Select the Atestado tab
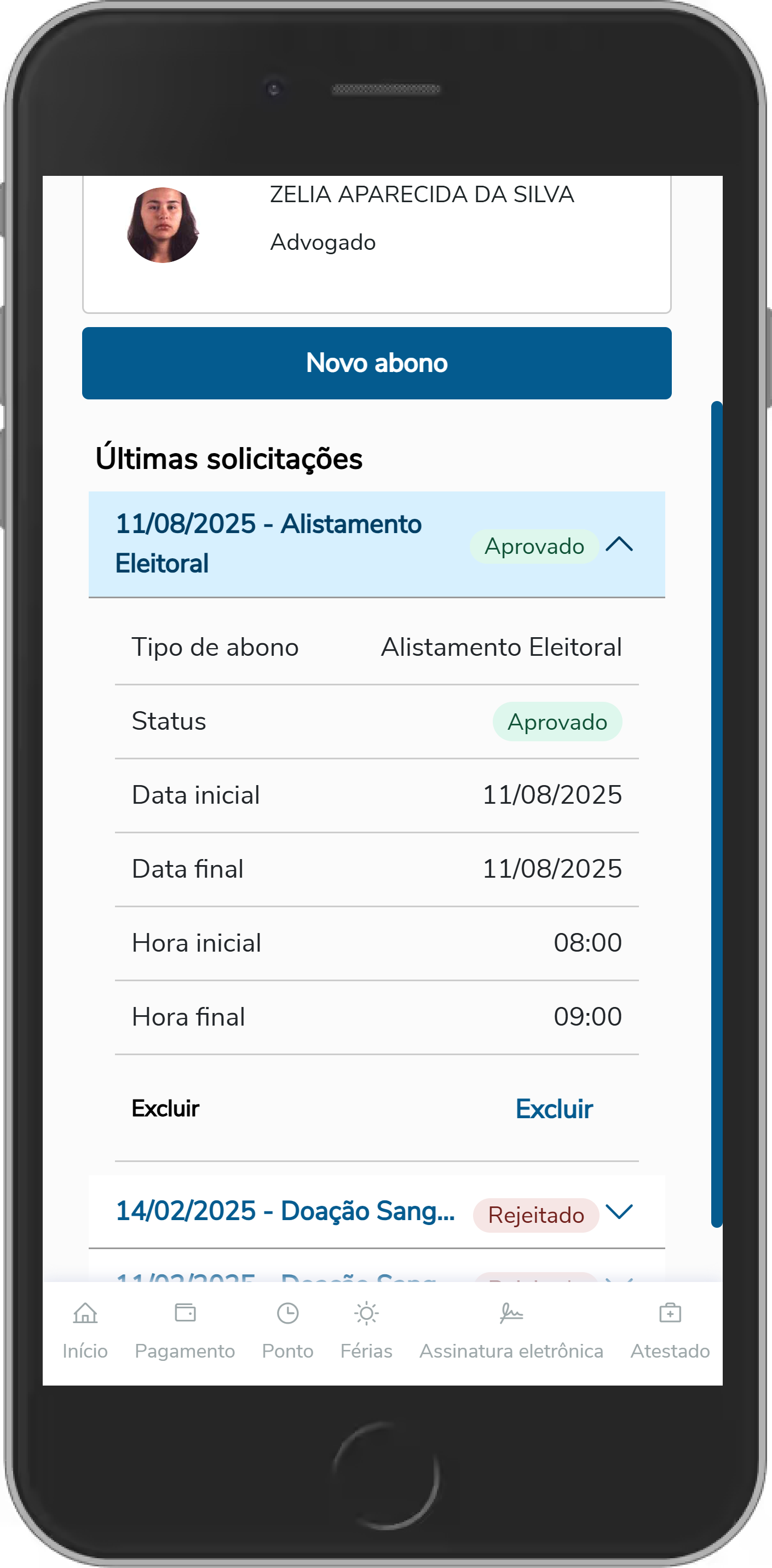 point(670,1331)
